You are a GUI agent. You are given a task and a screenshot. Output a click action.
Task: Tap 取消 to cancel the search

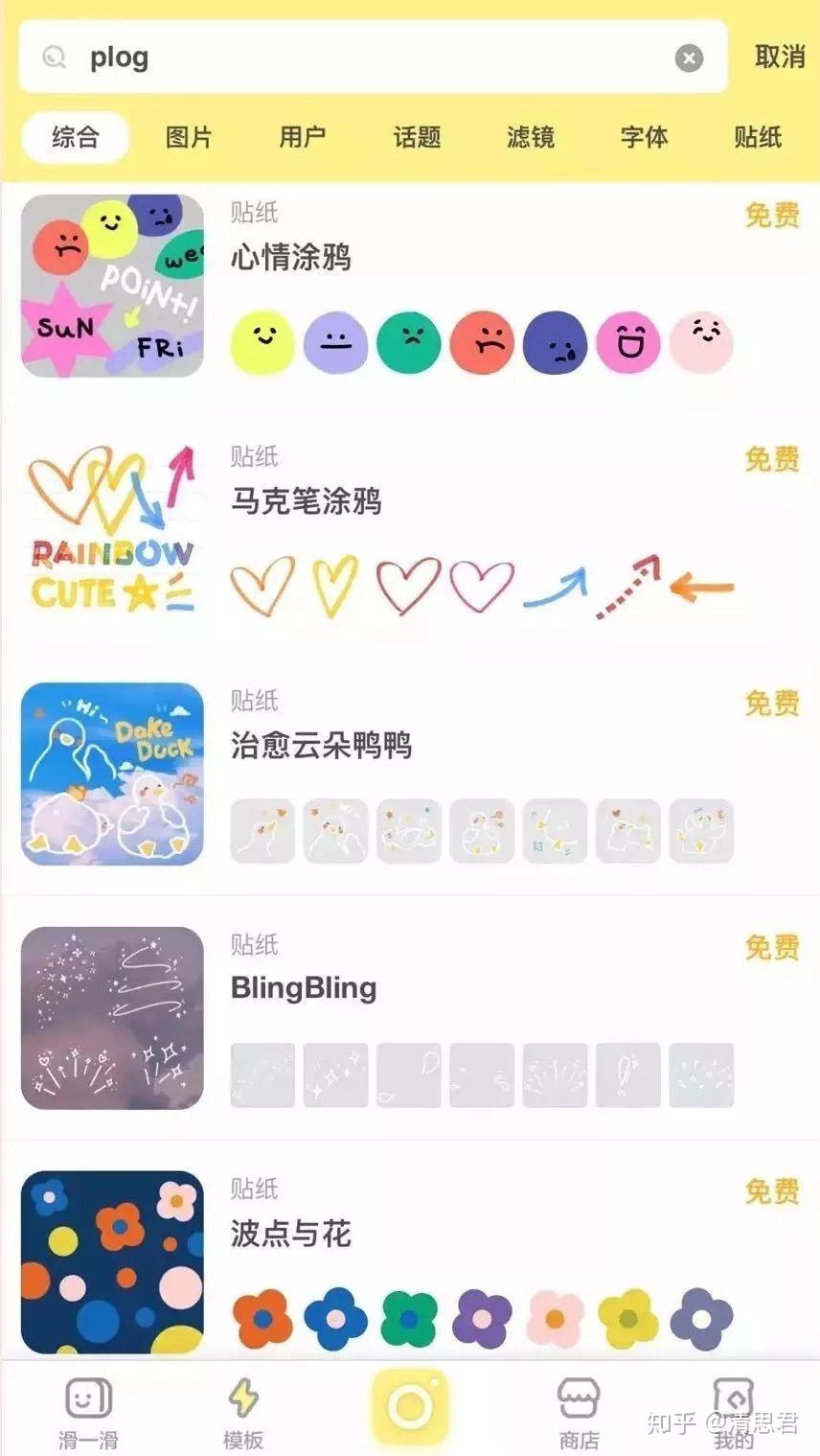coord(777,58)
